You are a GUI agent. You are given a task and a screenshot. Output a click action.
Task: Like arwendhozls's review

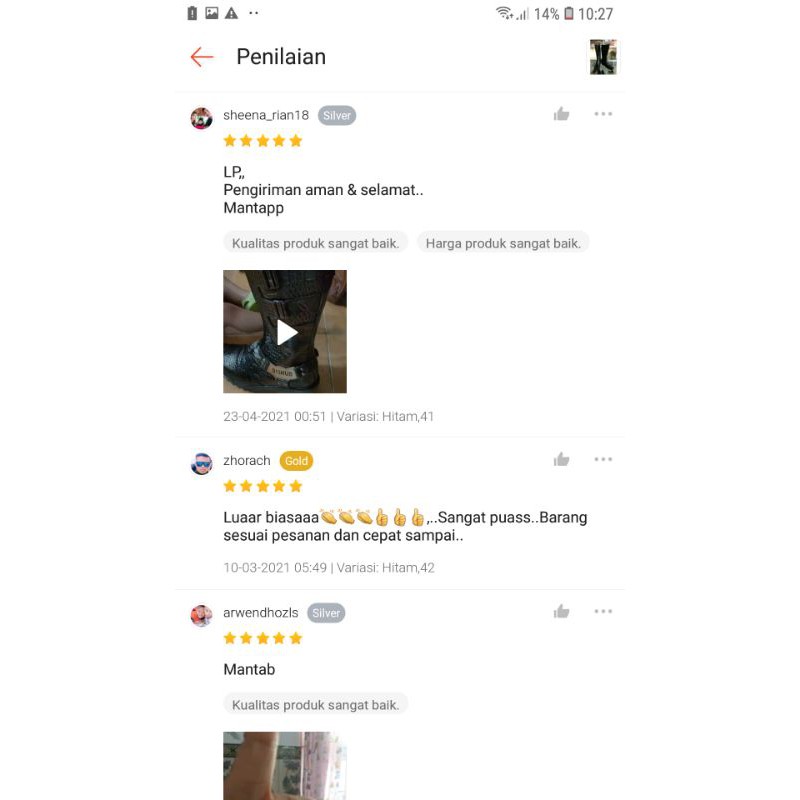[561, 611]
